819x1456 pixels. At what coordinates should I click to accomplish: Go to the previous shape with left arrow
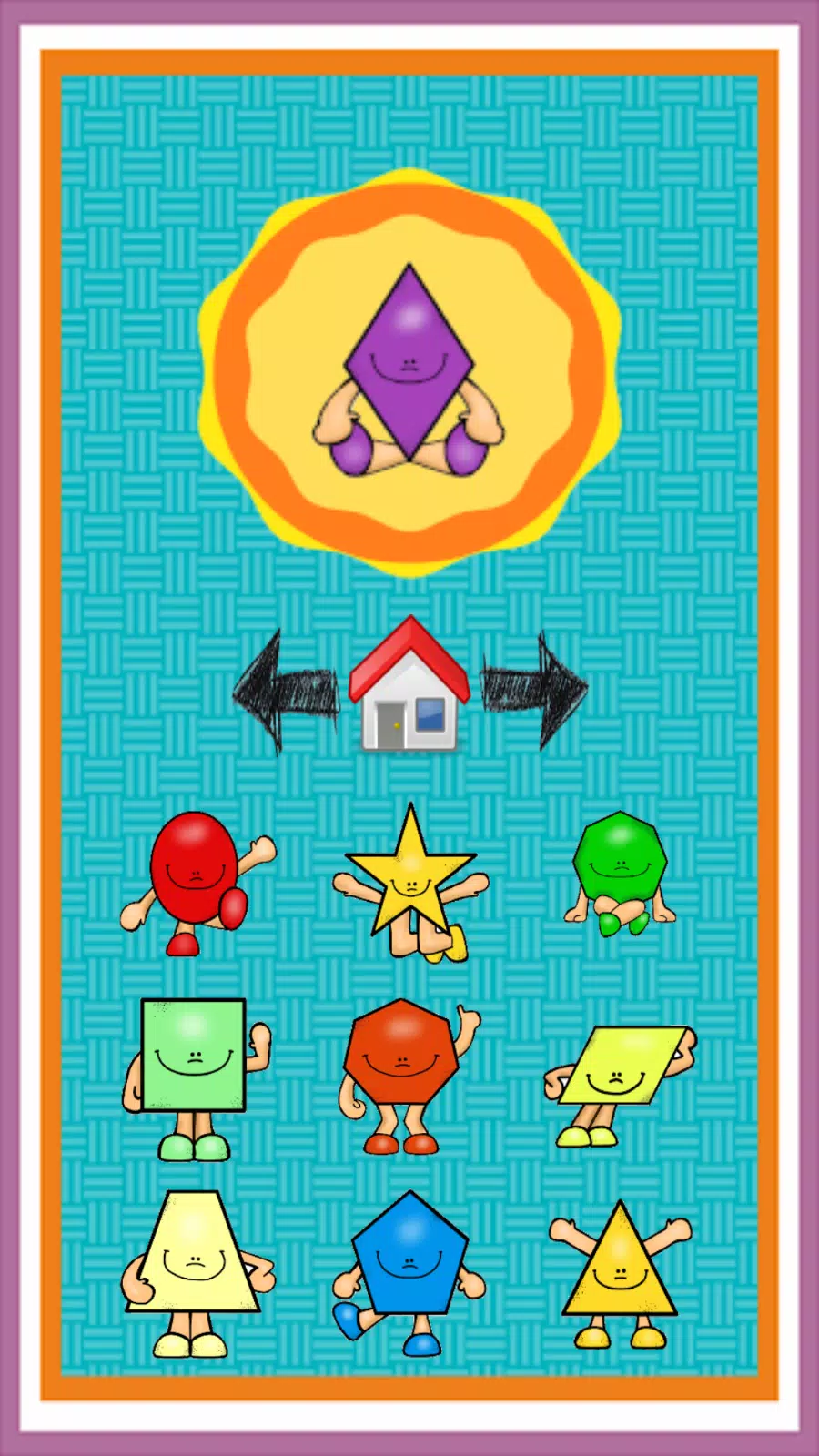[284, 691]
